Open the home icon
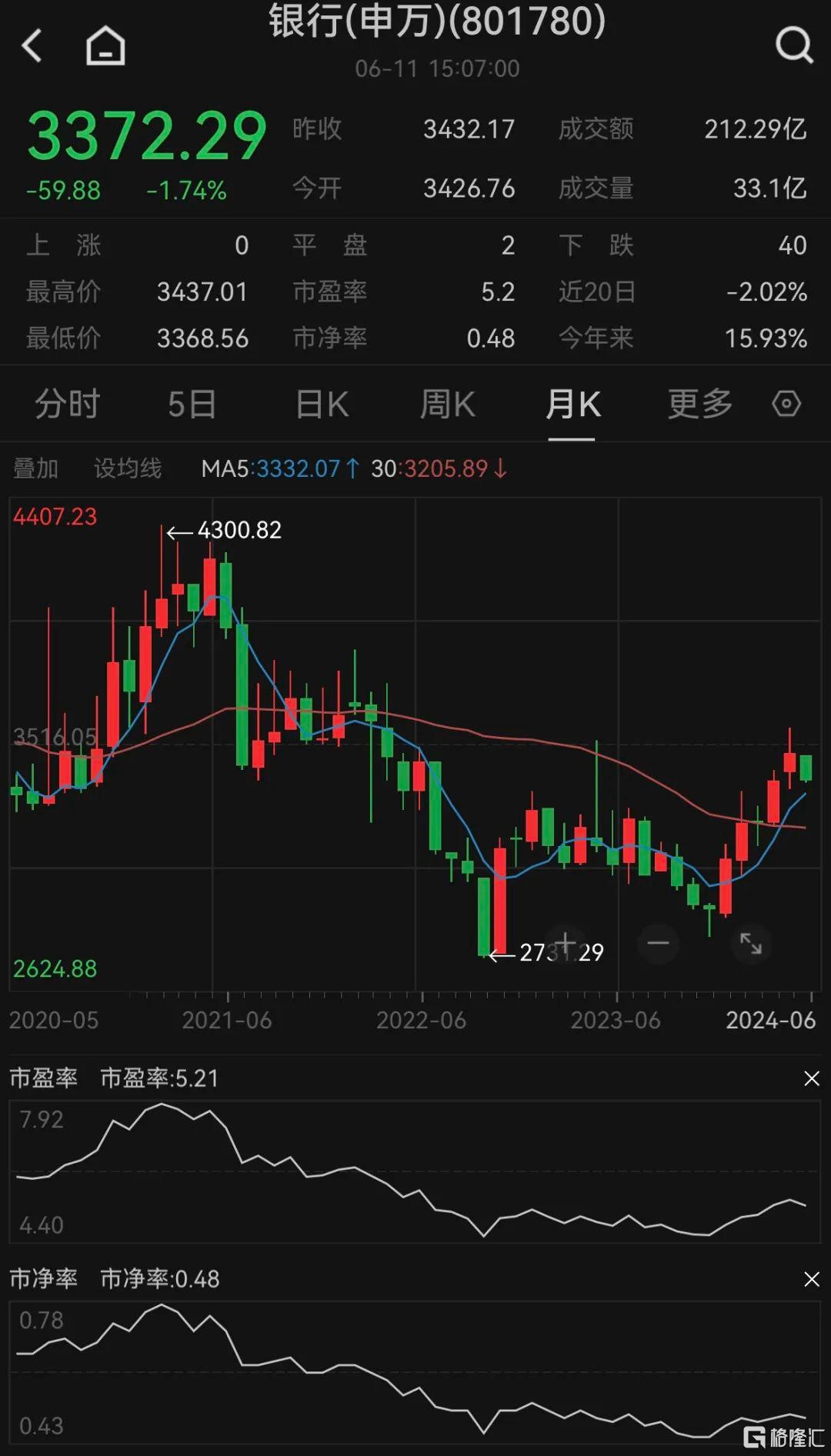This screenshot has height=1456, width=831. (x=105, y=46)
